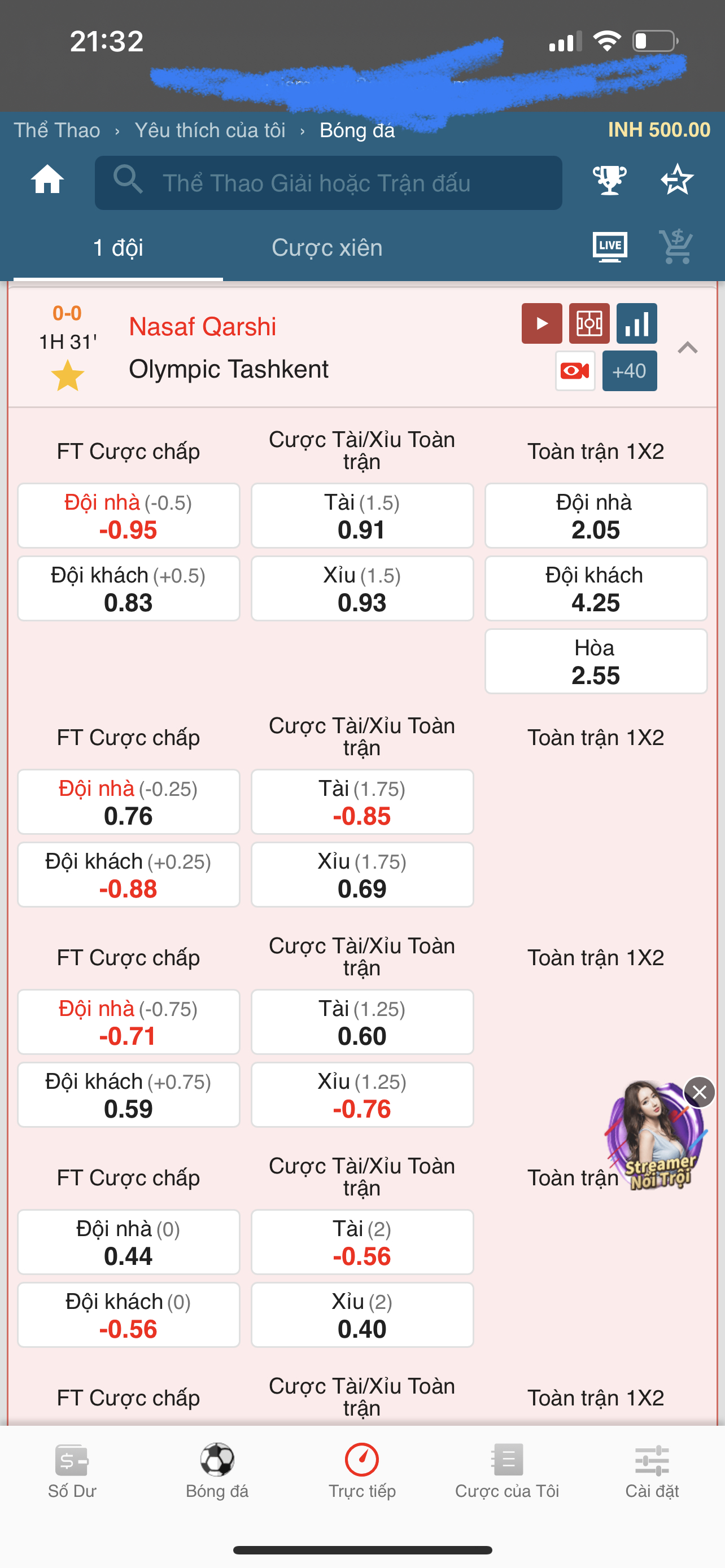Bet on Tài (1.5) at 0.91

[x=362, y=516]
